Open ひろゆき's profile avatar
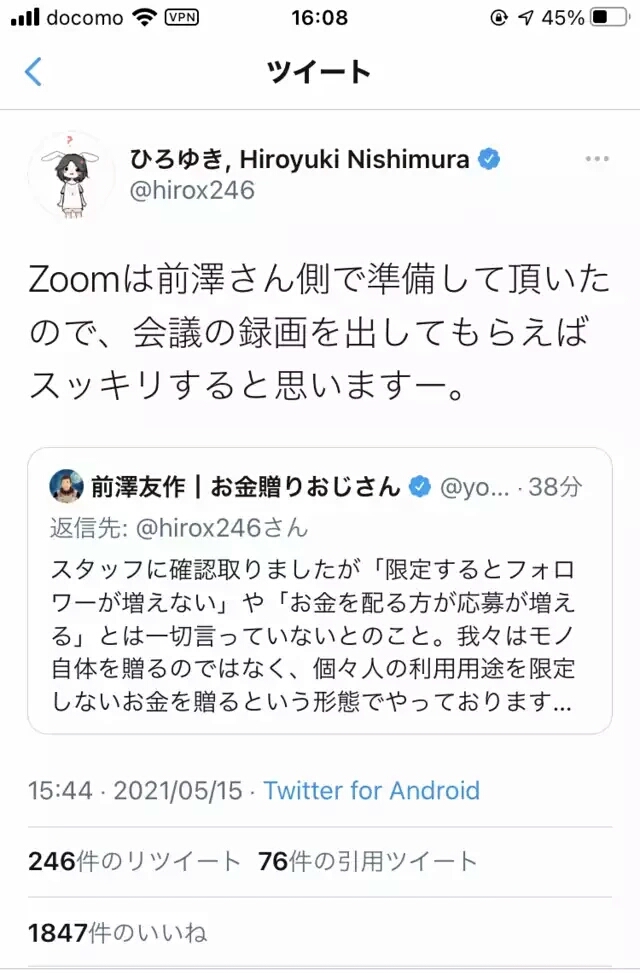 70,177
